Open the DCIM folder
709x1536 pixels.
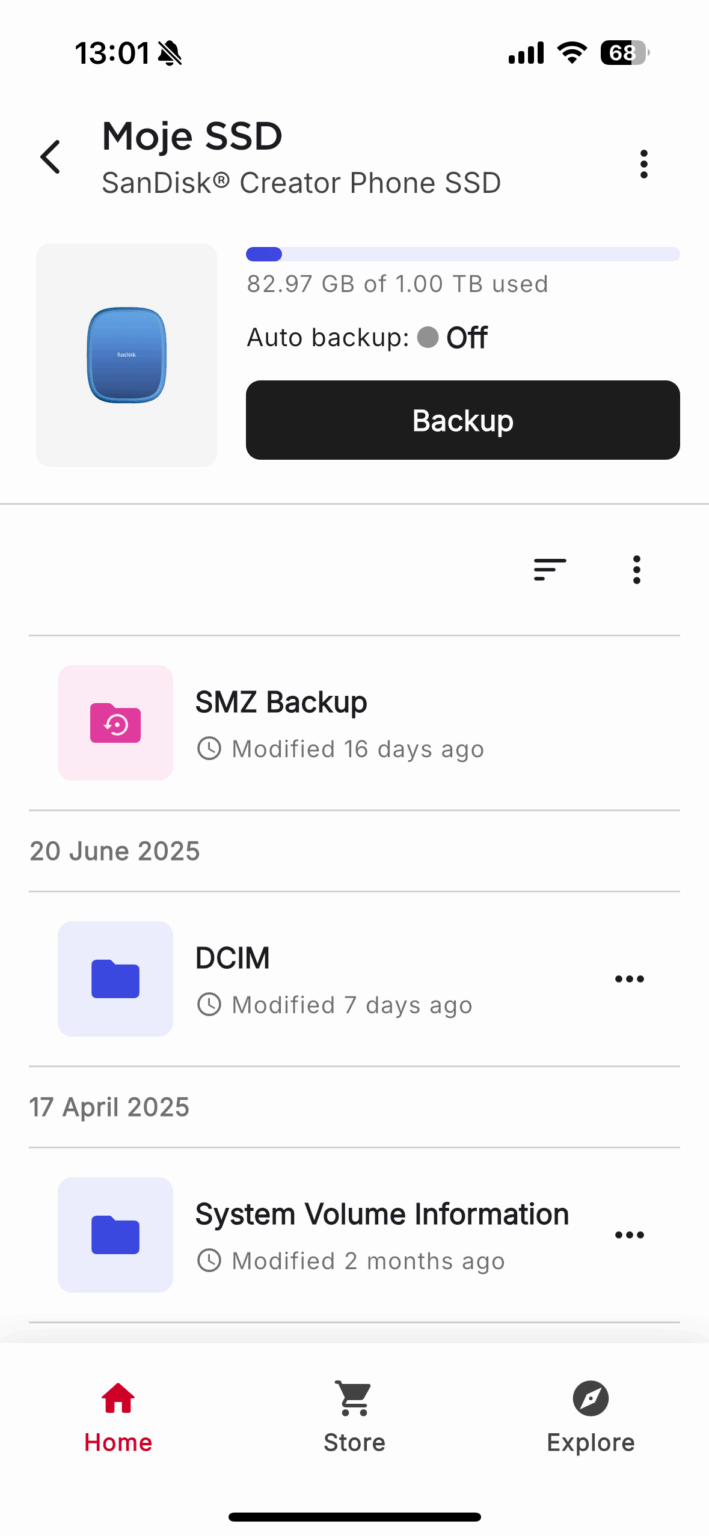tap(232, 979)
